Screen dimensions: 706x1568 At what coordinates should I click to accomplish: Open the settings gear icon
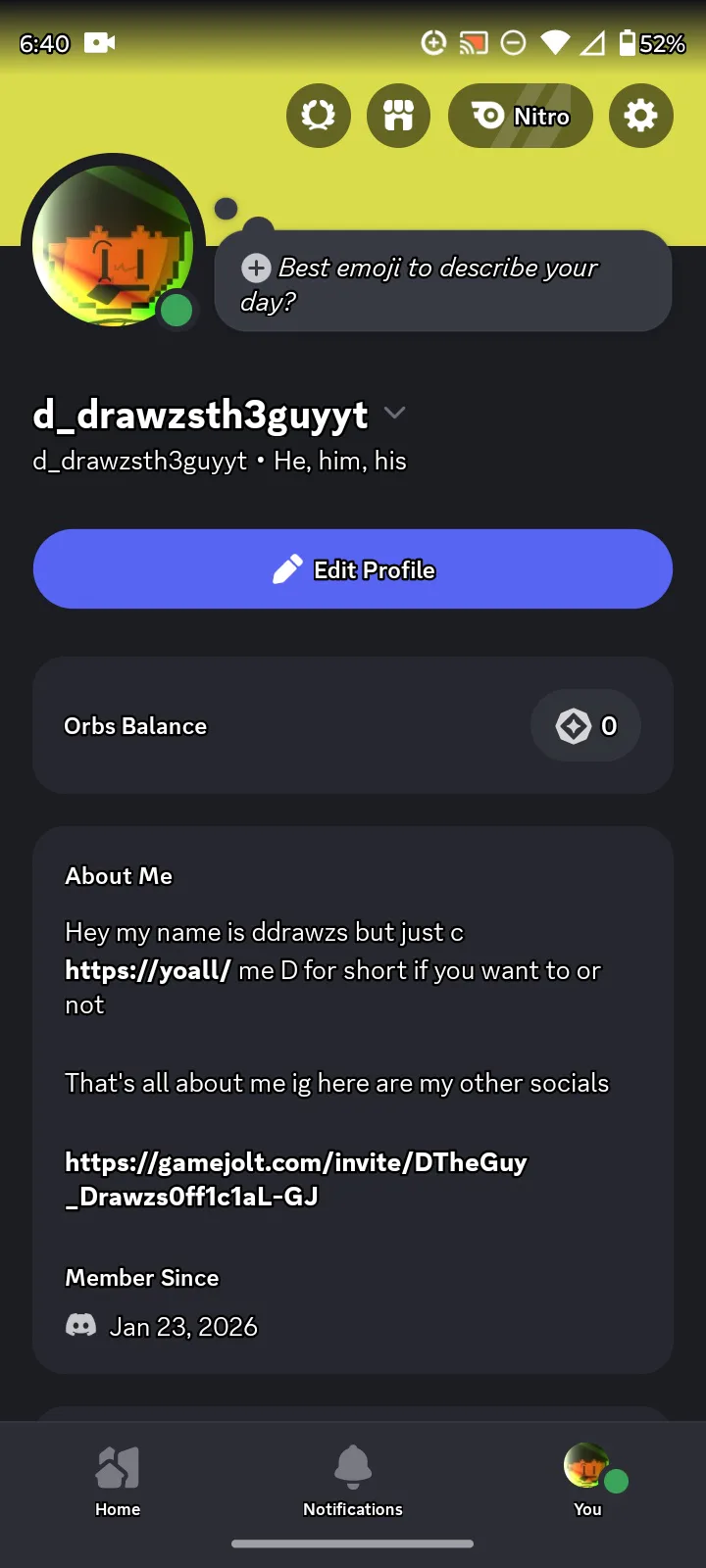click(640, 116)
